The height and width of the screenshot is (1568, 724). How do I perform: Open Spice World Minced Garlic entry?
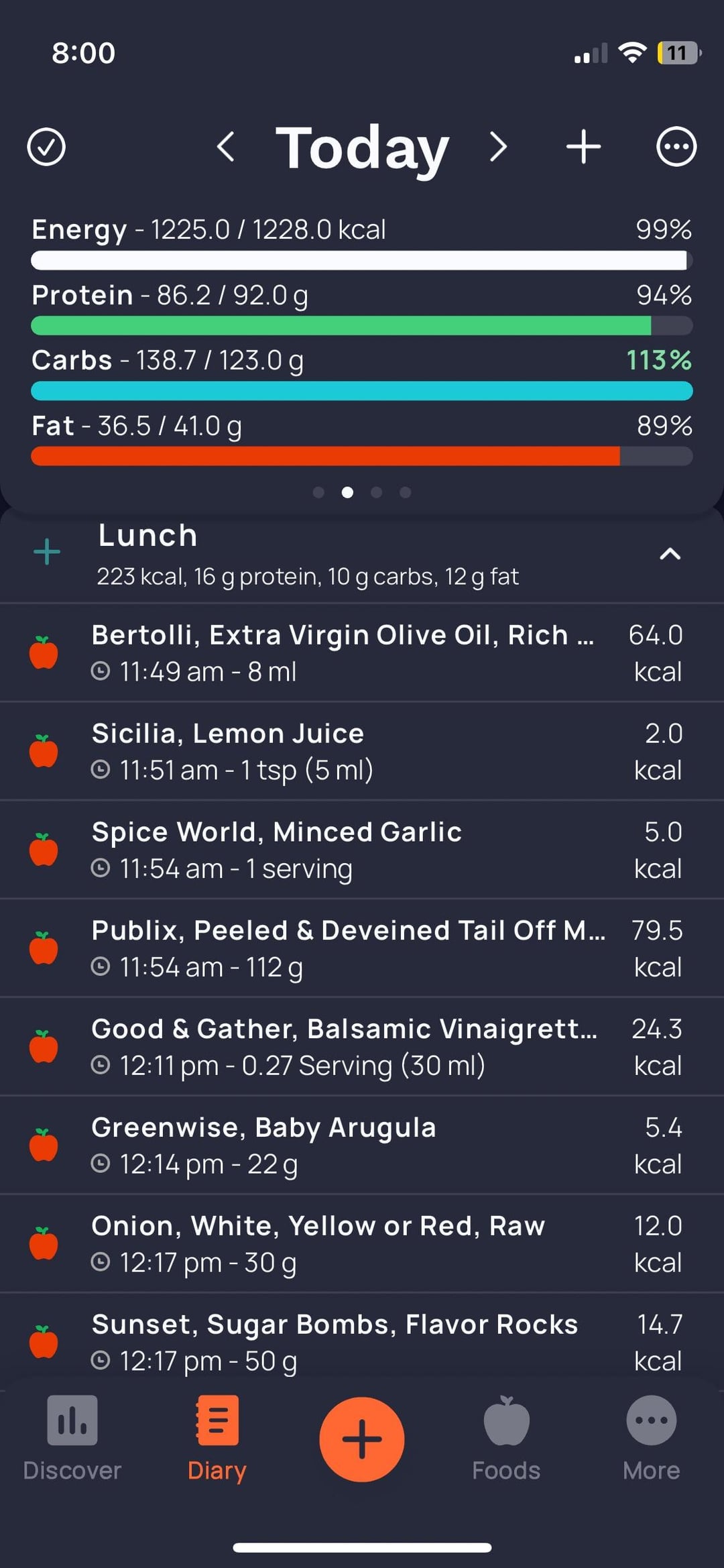tap(362, 850)
